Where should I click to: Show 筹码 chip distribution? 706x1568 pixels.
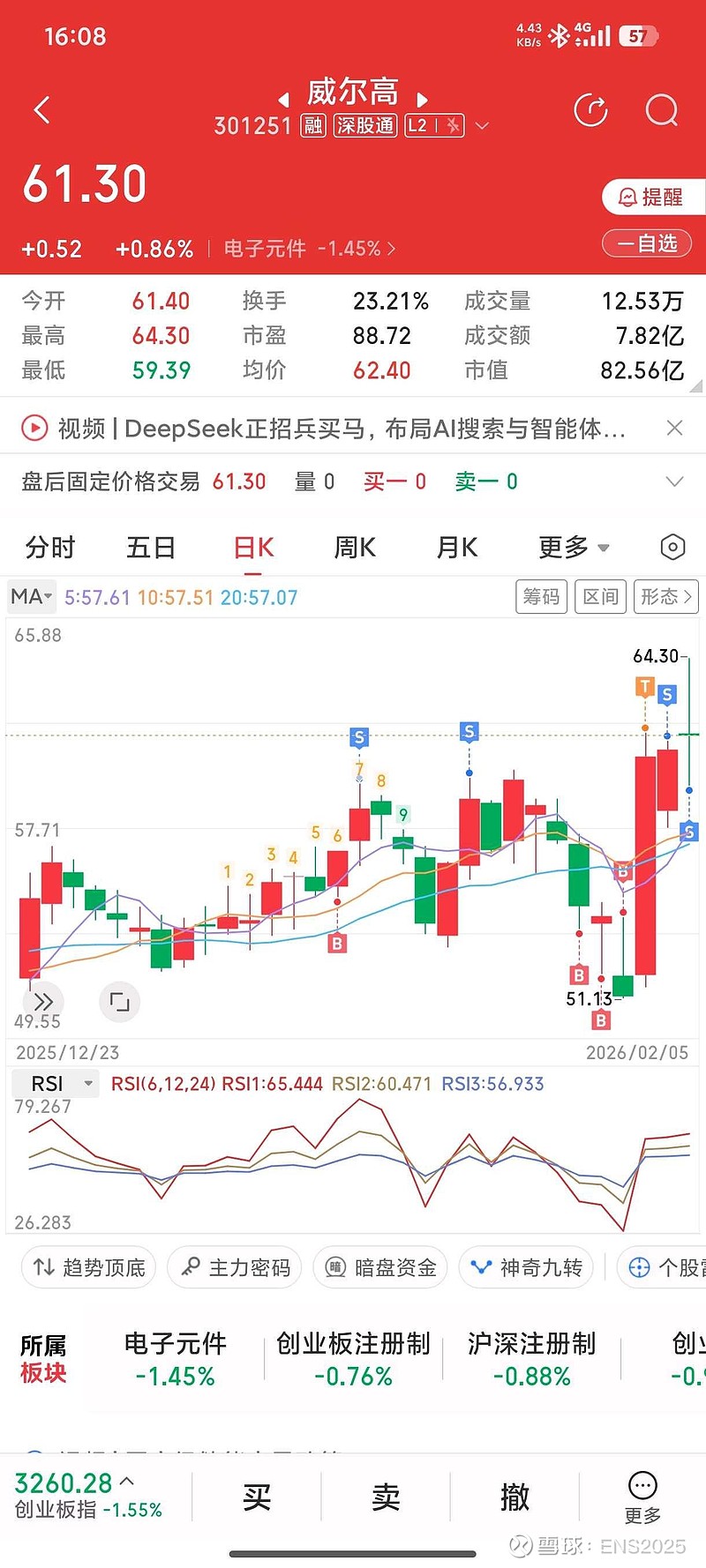click(541, 597)
